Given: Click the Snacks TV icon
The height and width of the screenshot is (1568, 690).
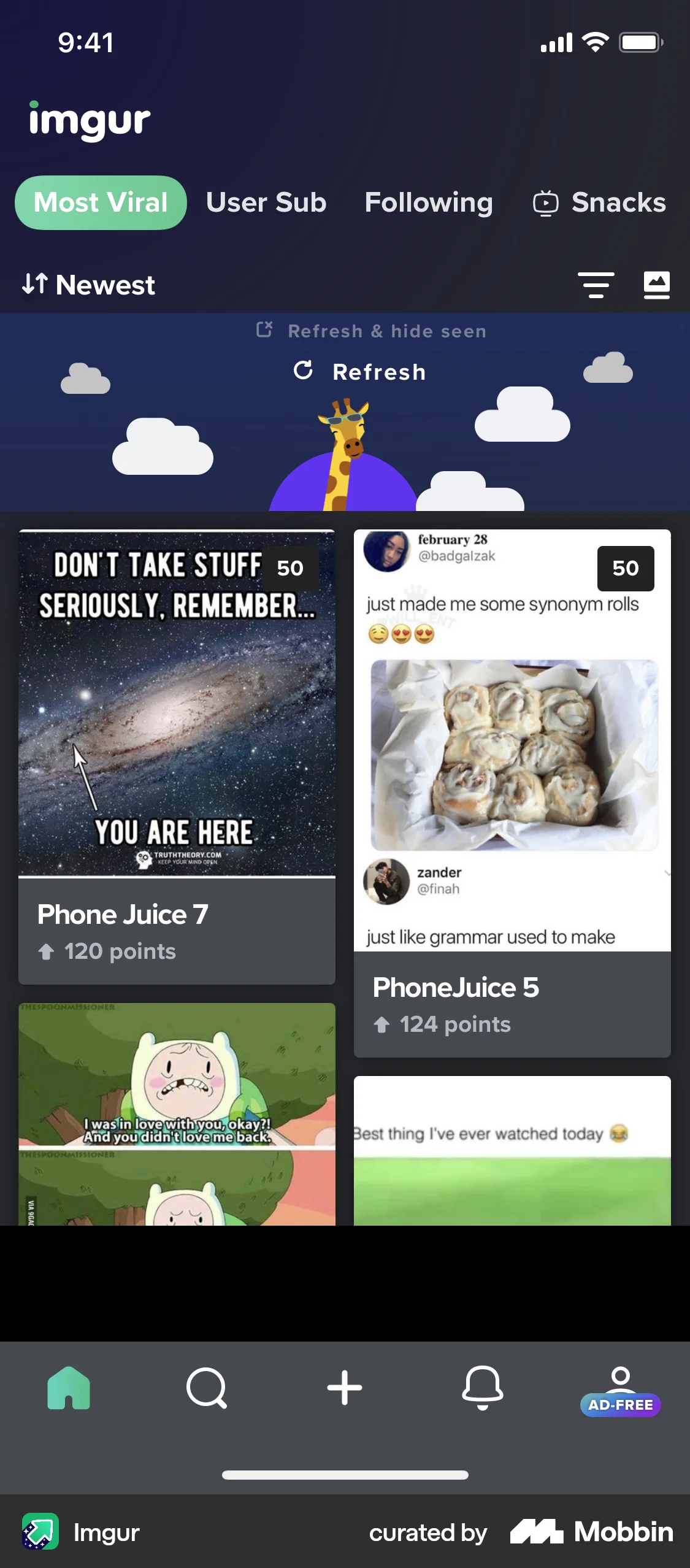Looking at the screenshot, I should (545, 202).
